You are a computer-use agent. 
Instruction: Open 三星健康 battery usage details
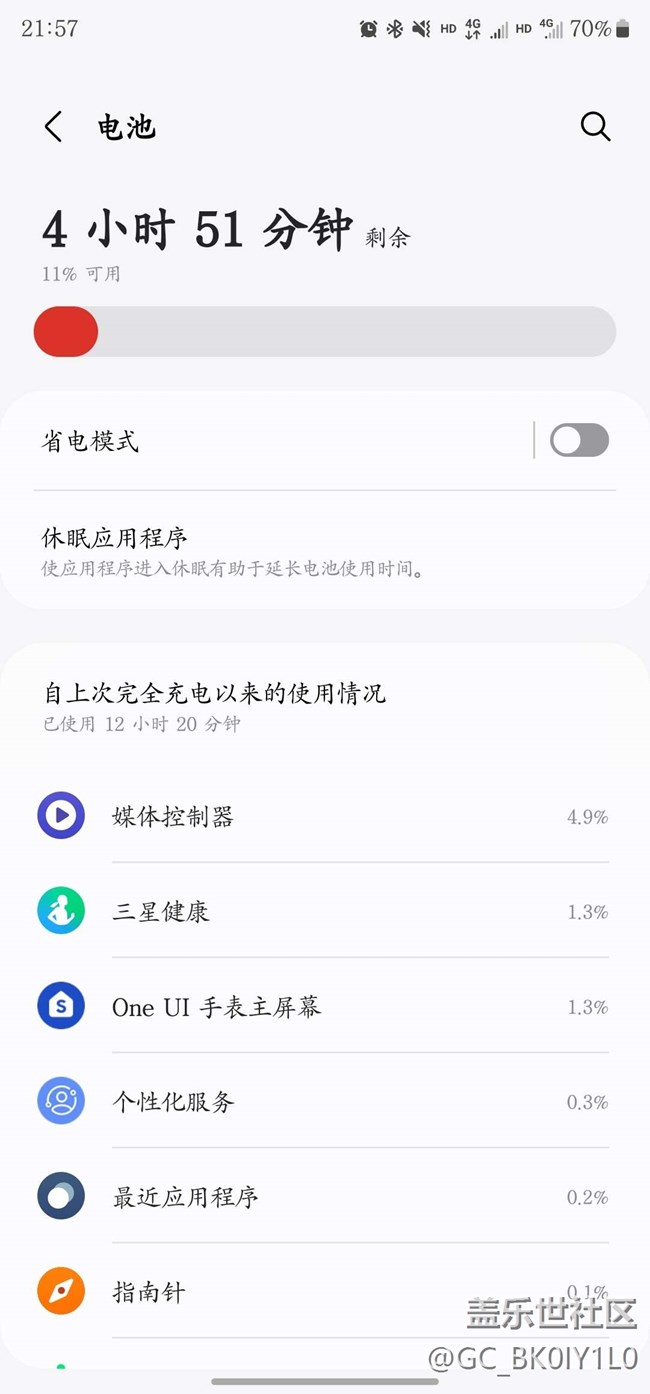(324, 911)
